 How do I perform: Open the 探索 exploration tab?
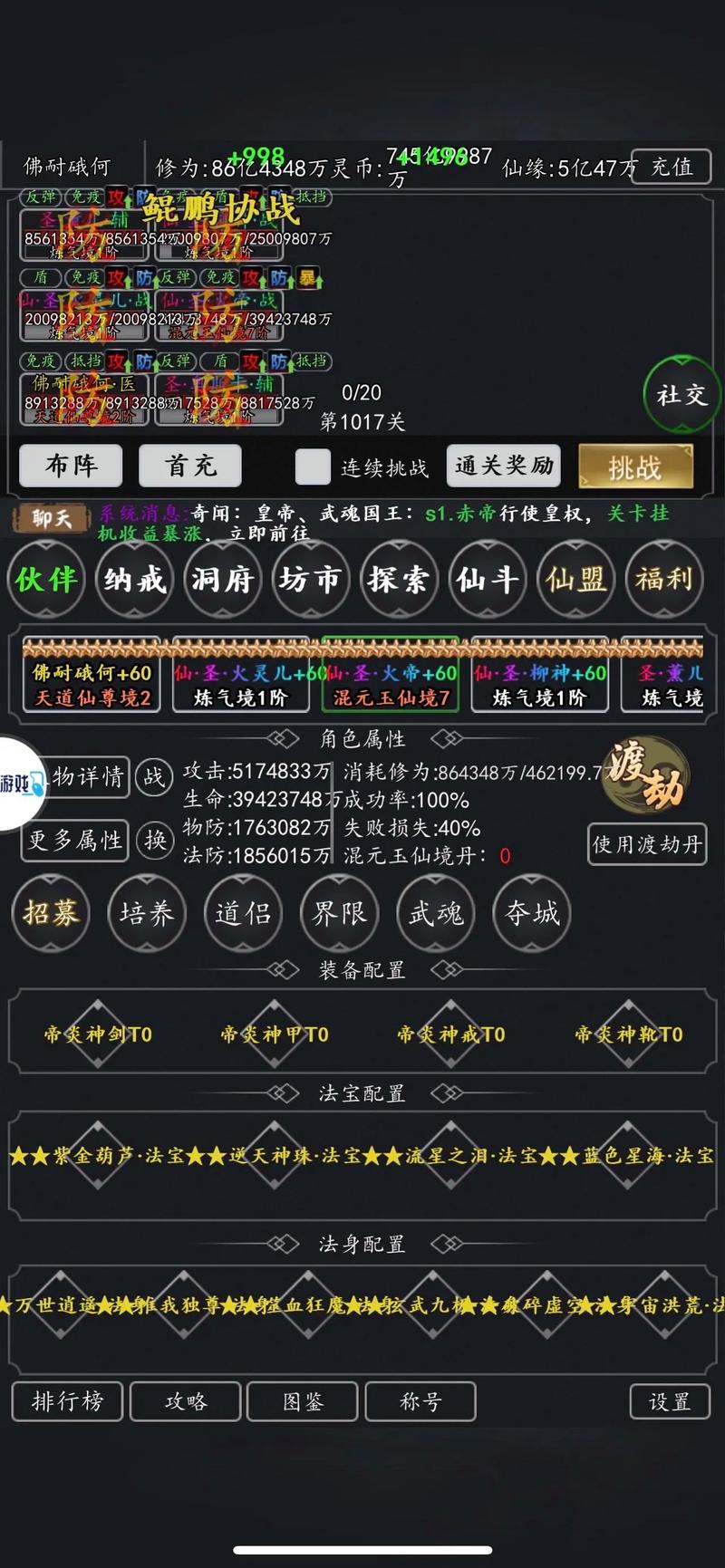pos(399,580)
